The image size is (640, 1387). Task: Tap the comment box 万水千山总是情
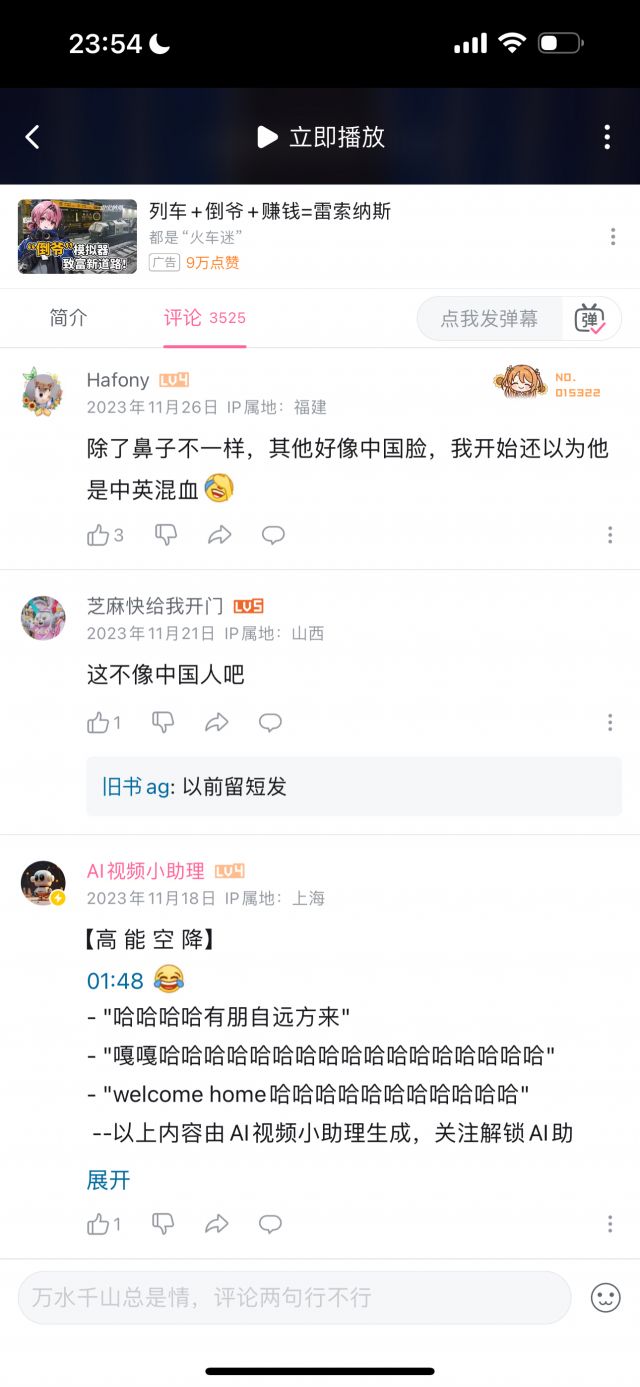[x=294, y=1298]
